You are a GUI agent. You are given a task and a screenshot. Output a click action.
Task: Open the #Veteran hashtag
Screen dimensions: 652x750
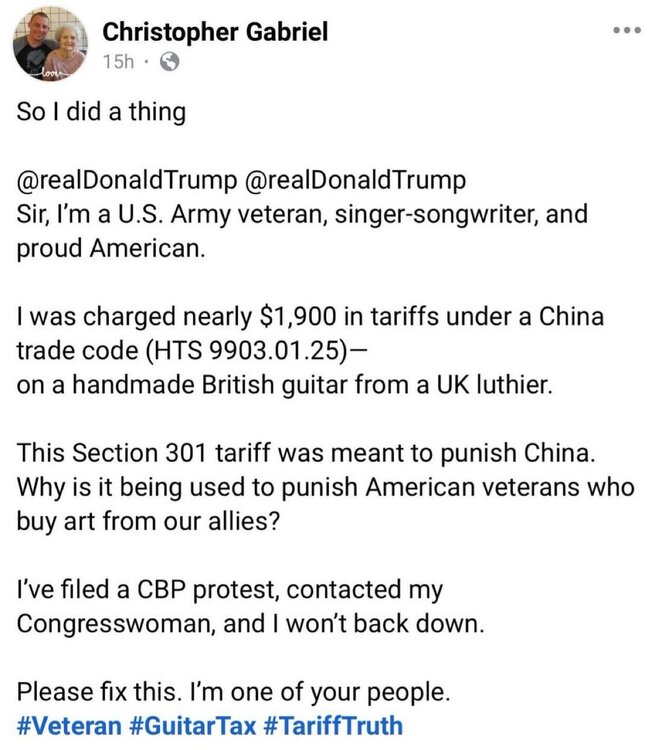65,725
